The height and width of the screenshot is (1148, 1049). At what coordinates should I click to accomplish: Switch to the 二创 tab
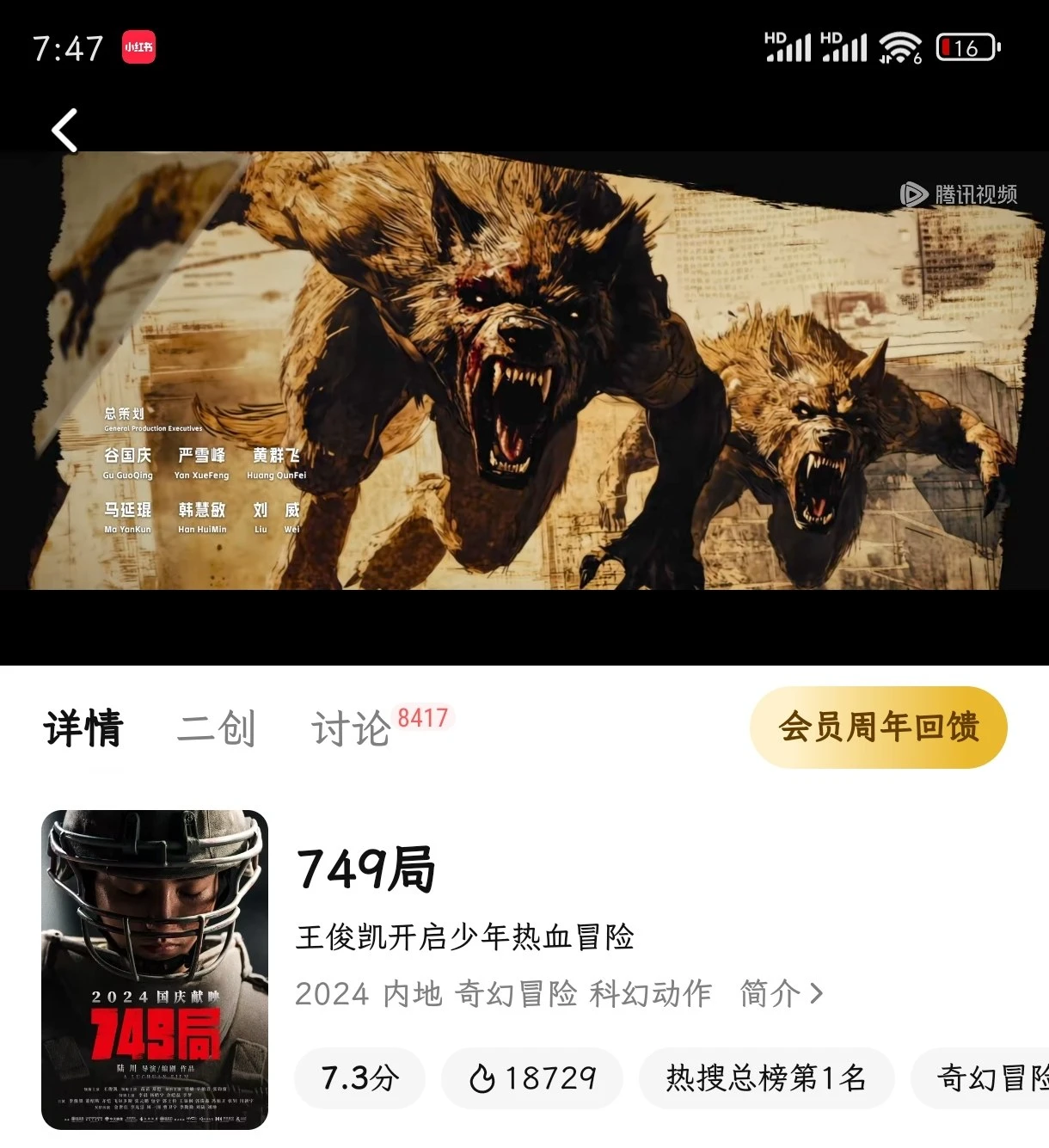216,728
